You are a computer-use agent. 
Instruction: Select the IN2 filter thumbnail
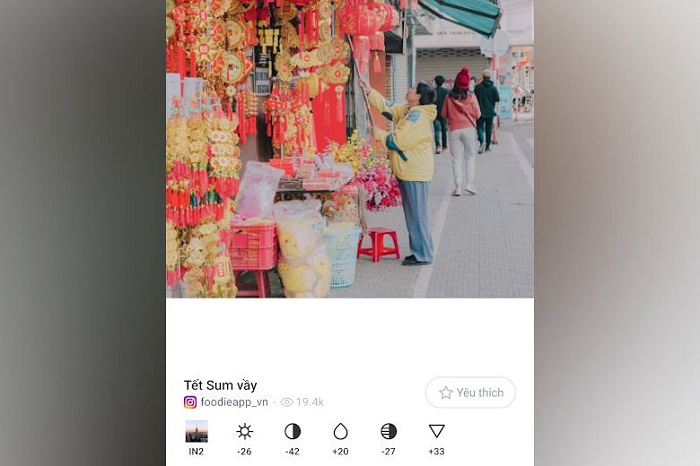tap(196, 432)
